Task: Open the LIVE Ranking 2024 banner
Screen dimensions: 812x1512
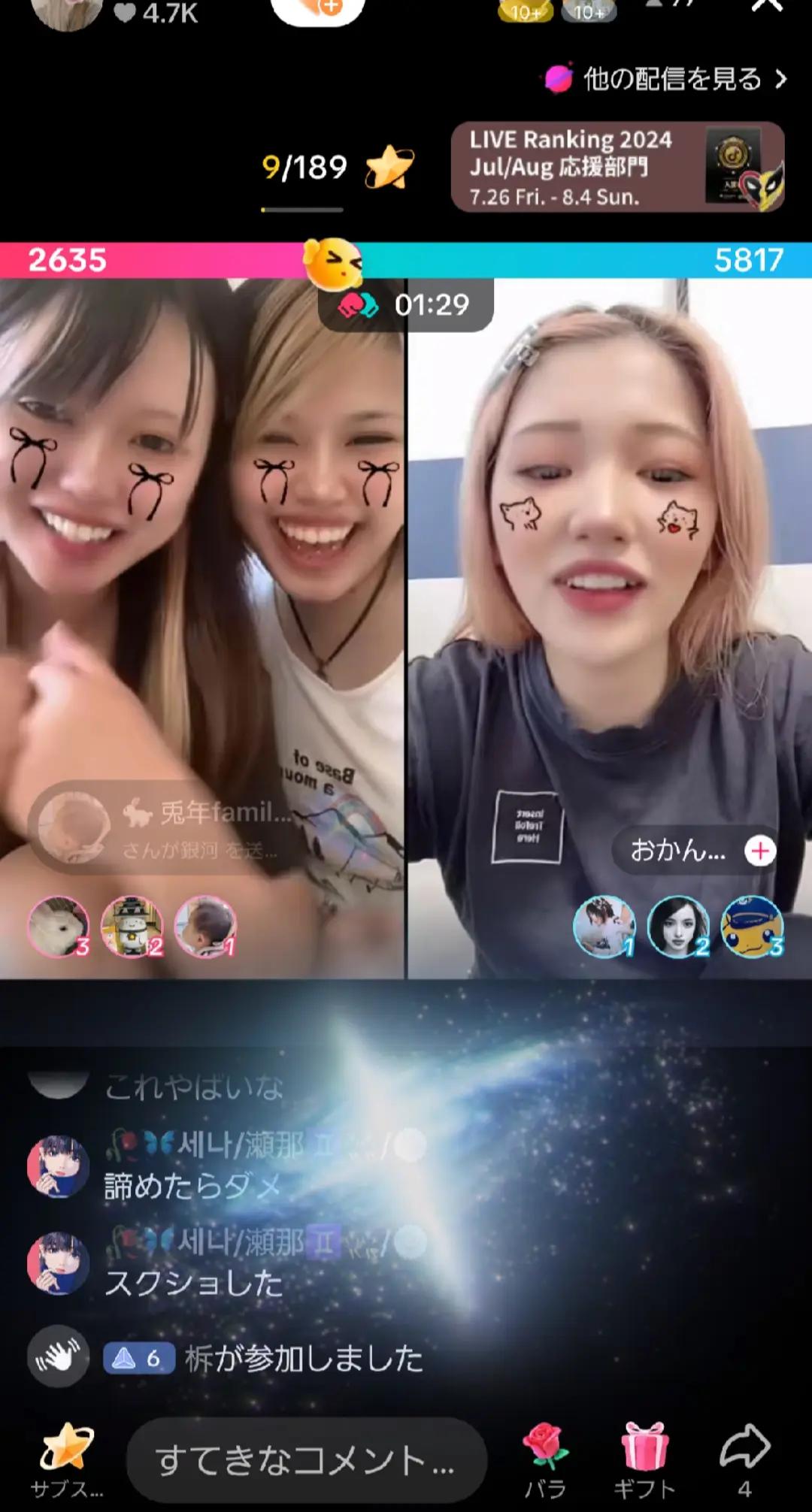Action: pos(617,167)
